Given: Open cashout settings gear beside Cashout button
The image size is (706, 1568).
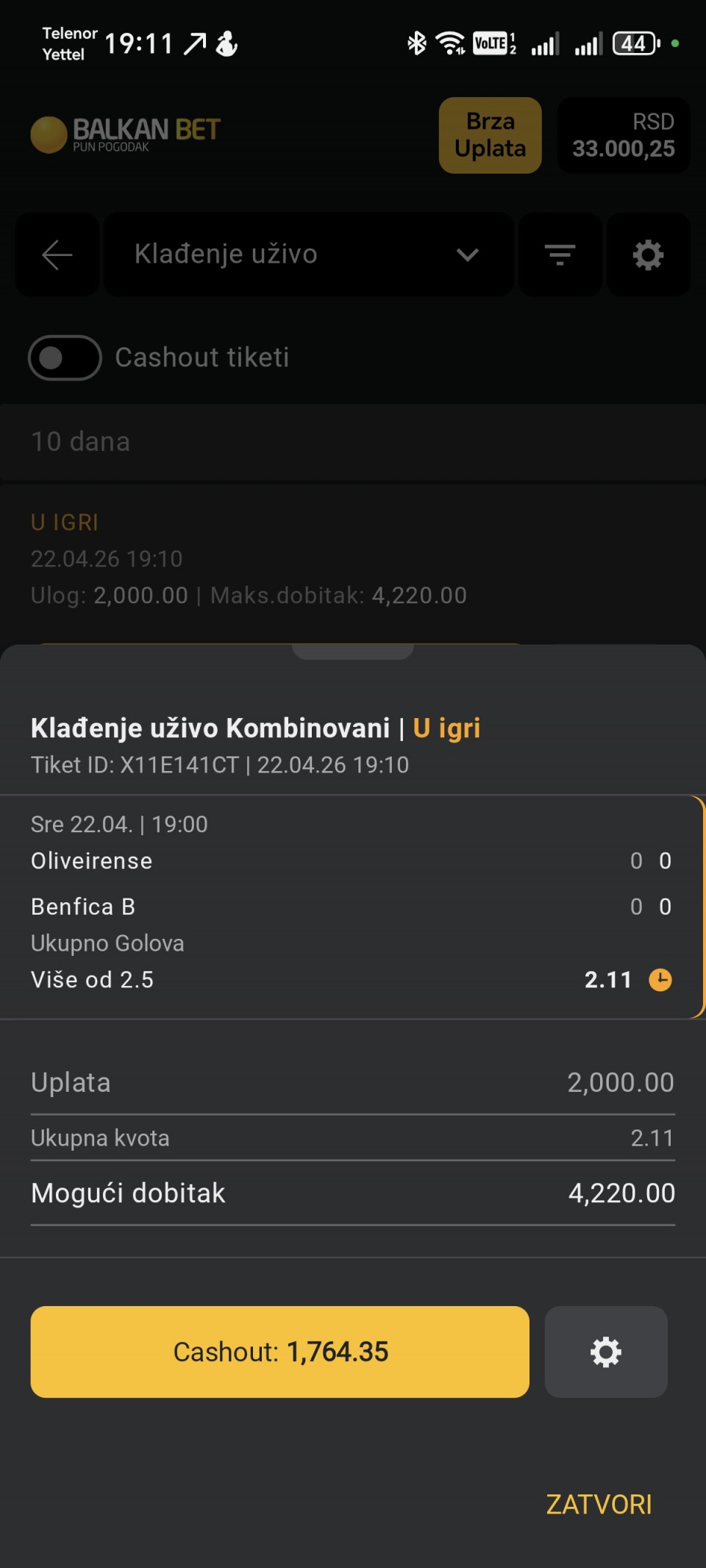Looking at the screenshot, I should pyautogui.click(x=606, y=1352).
